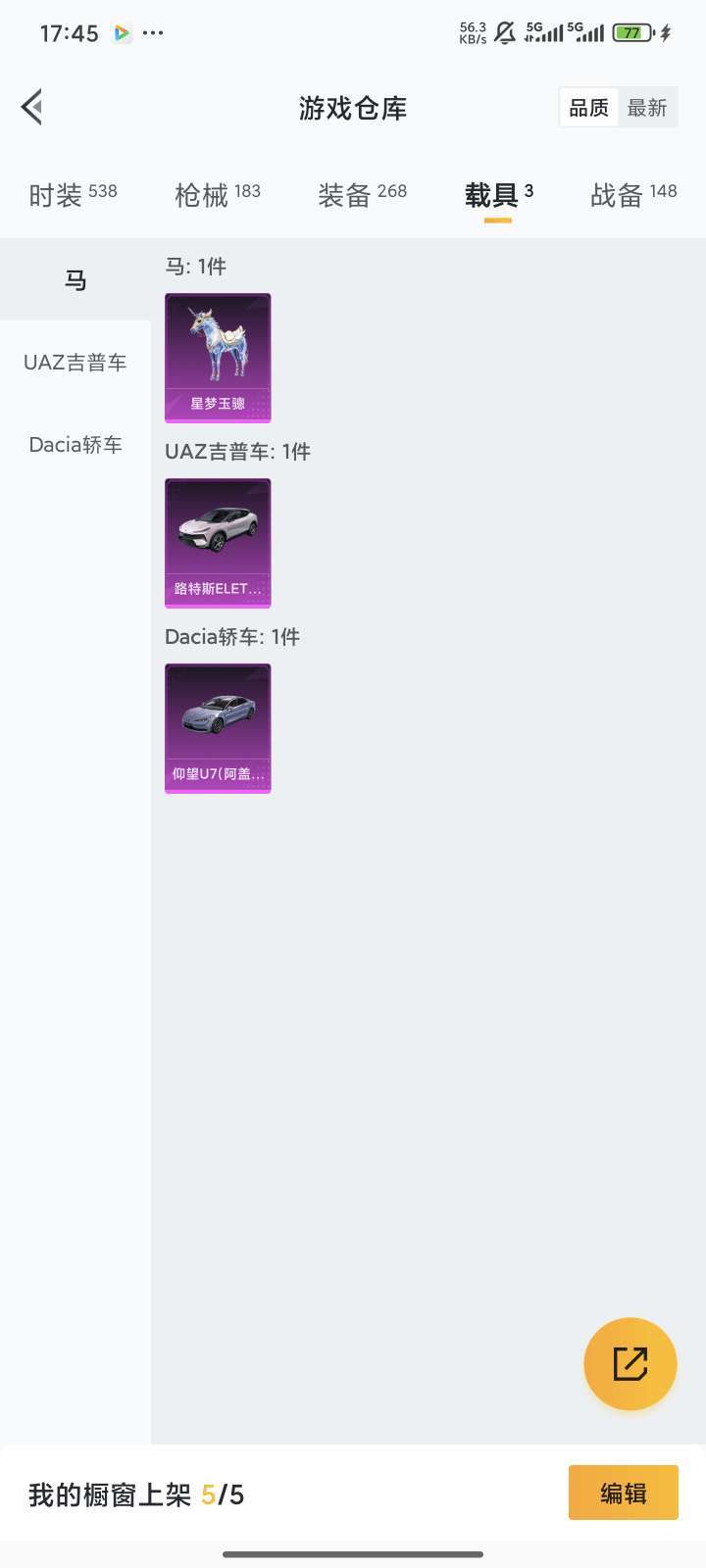Enable 品质 sorting mode
The width and height of the screenshot is (706, 1568).
click(587, 107)
